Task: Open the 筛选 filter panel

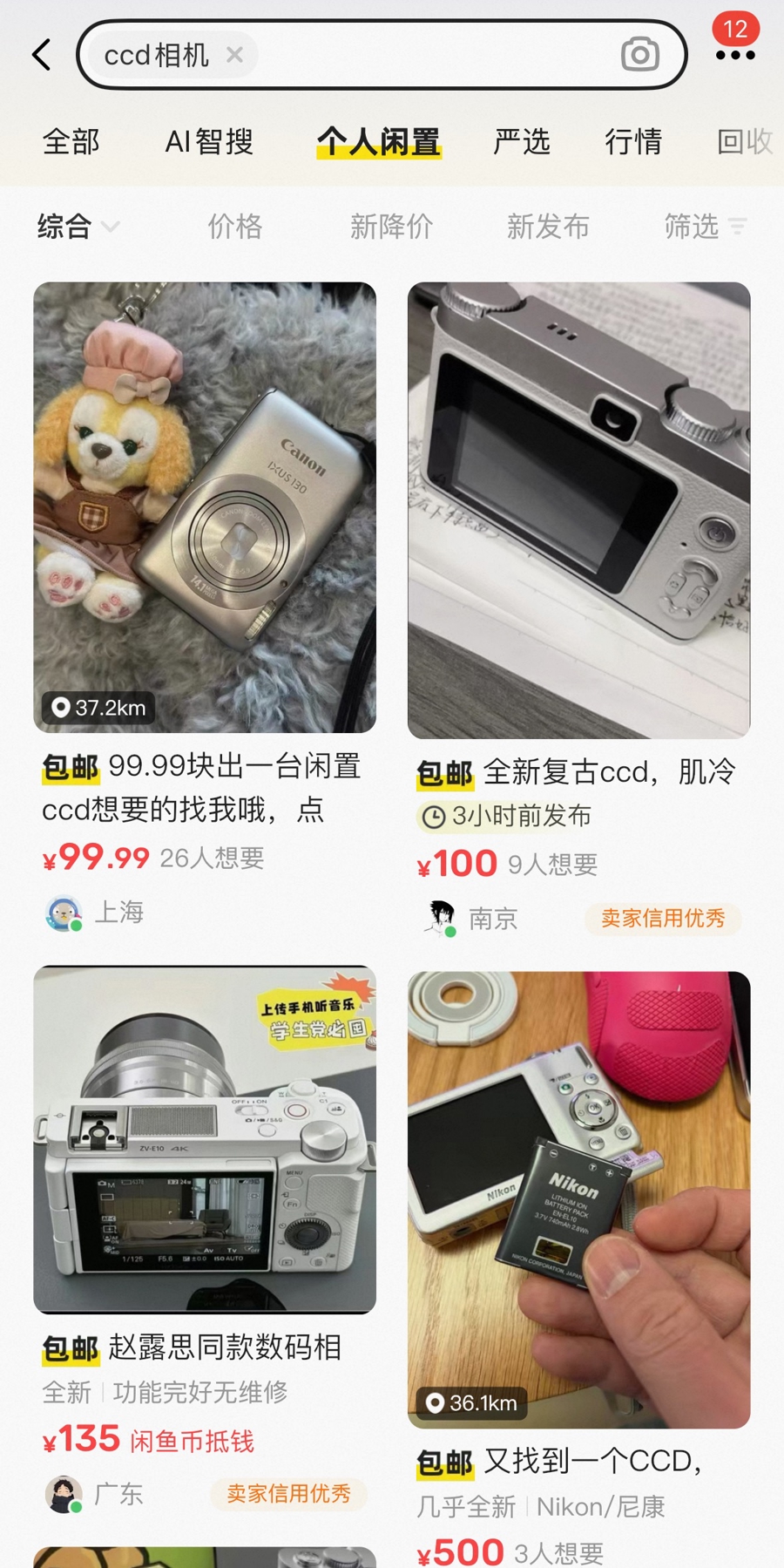Action: [x=705, y=227]
